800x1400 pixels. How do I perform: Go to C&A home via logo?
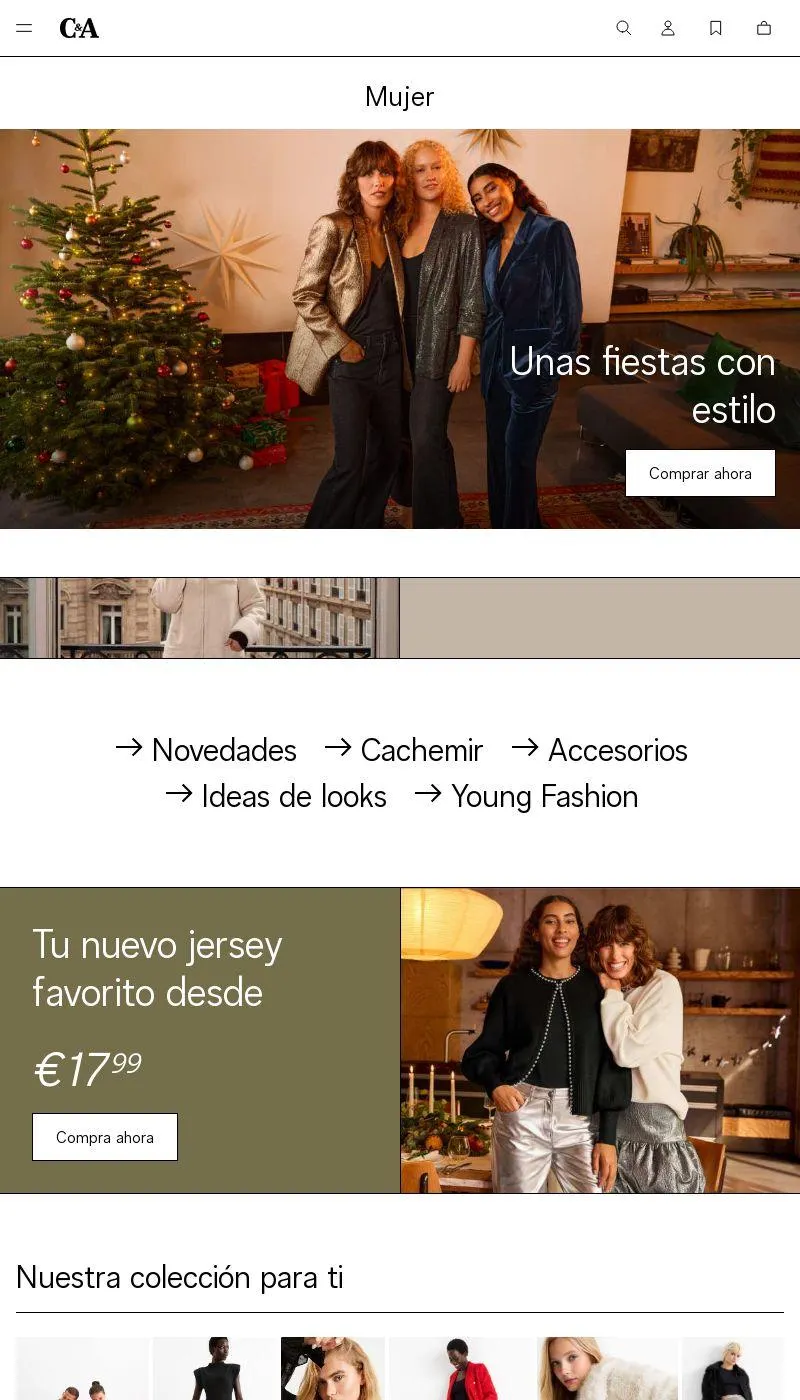click(79, 28)
